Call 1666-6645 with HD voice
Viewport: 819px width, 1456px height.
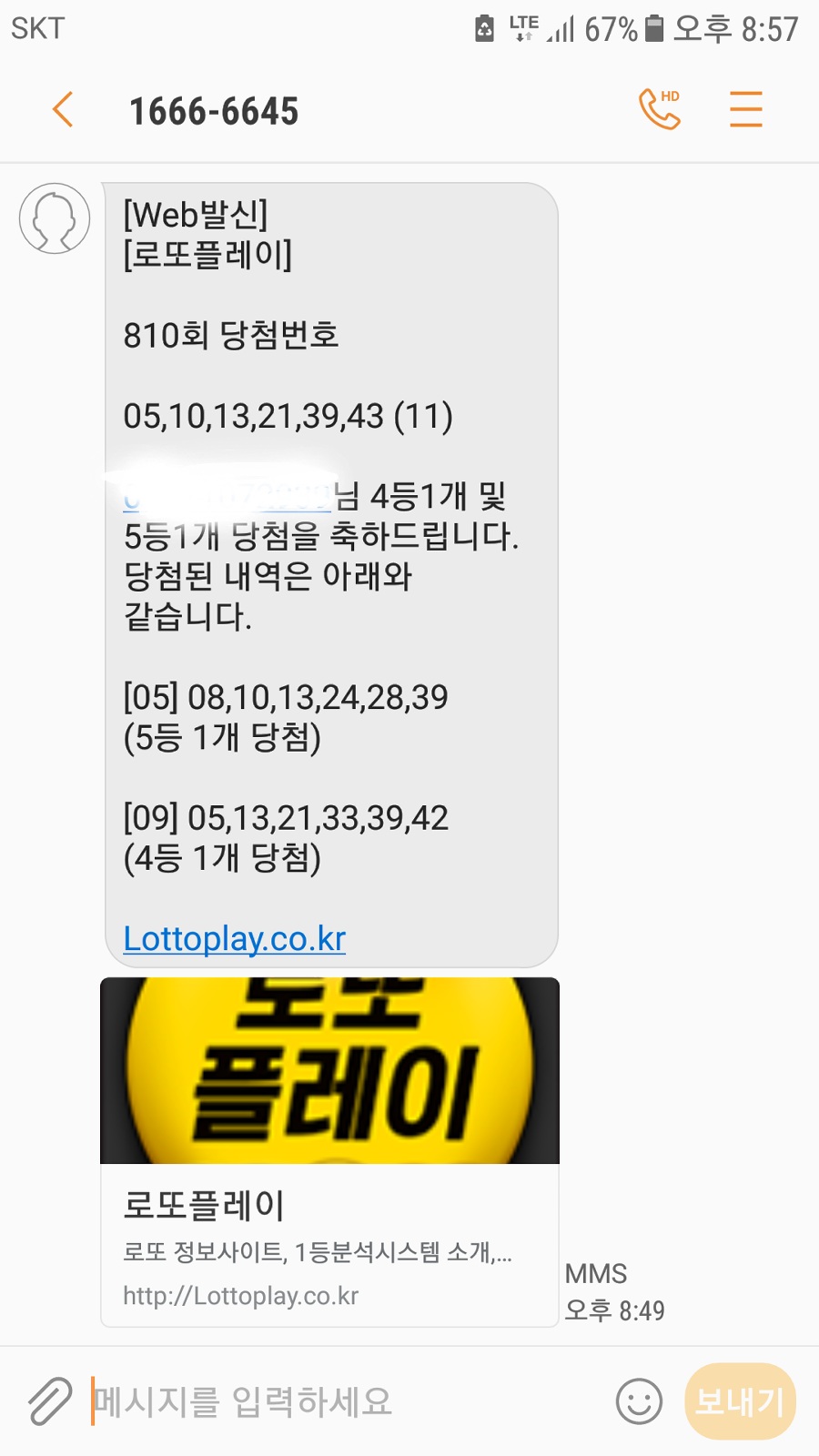click(659, 109)
